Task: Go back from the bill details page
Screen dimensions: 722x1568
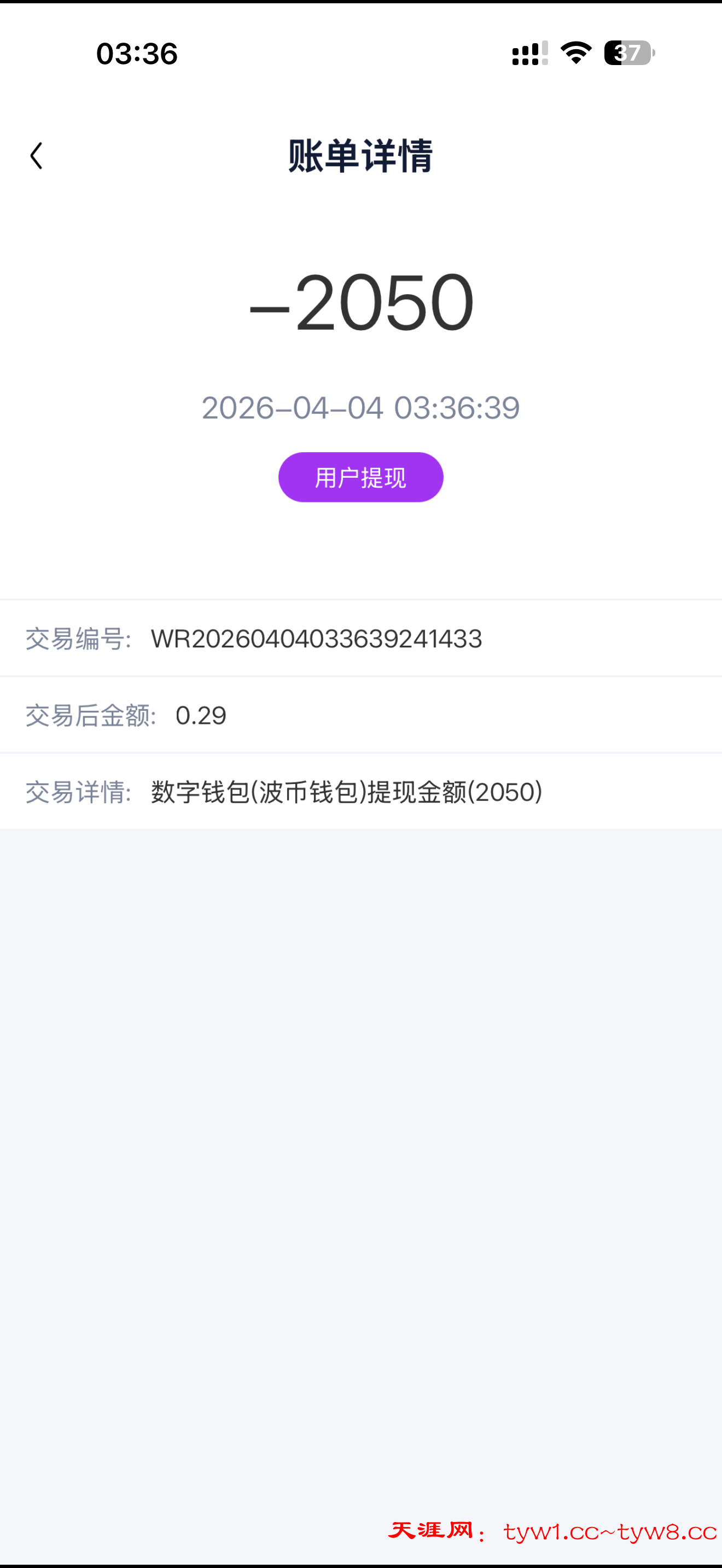Action: point(37,156)
